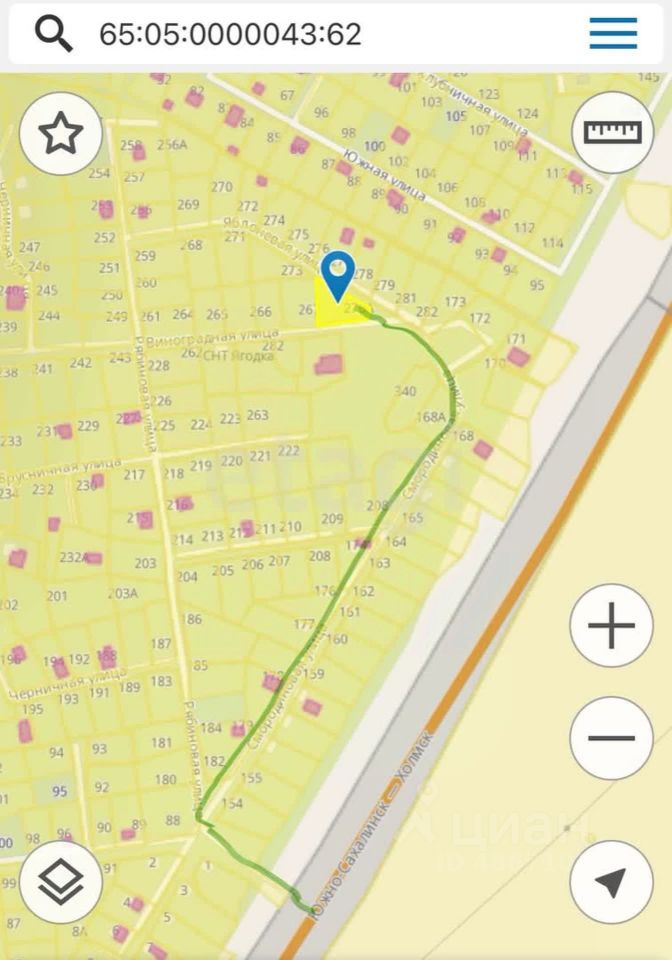Zoom out of the map
The width and height of the screenshot is (672, 960).
pyautogui.click(x=611, y=738)
